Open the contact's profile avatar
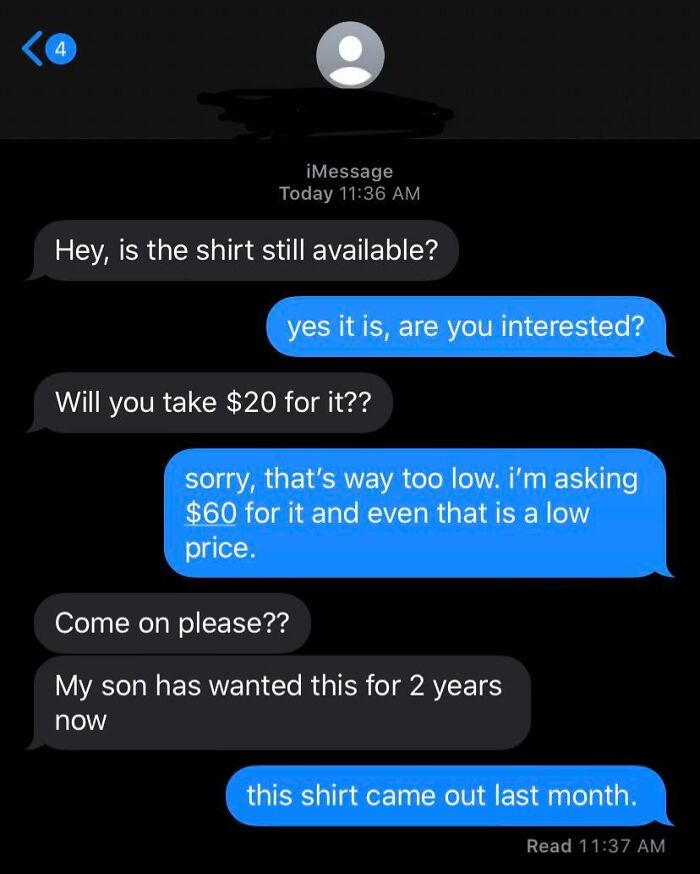 350,55
